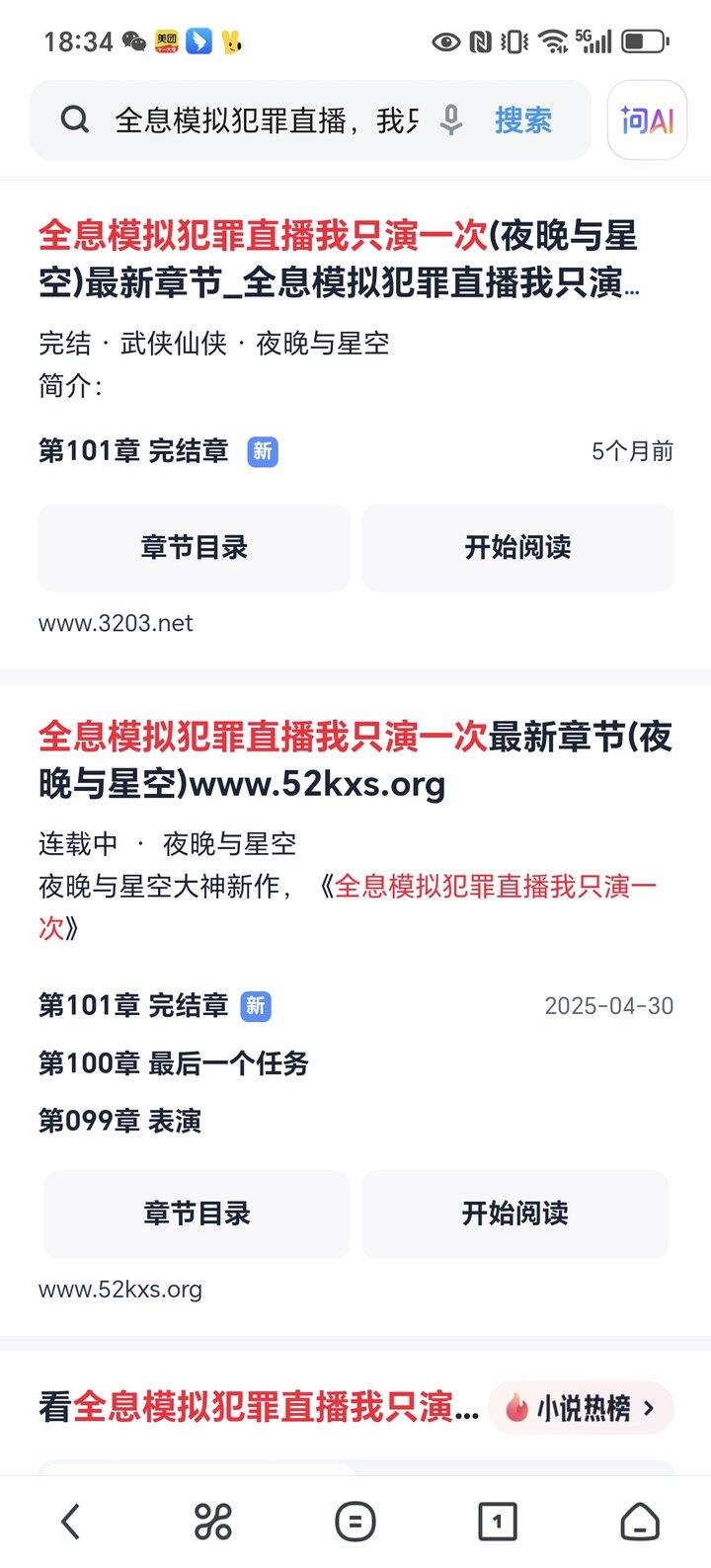
Task: Open the 3203.net novel result title
Action: point(338,259)
